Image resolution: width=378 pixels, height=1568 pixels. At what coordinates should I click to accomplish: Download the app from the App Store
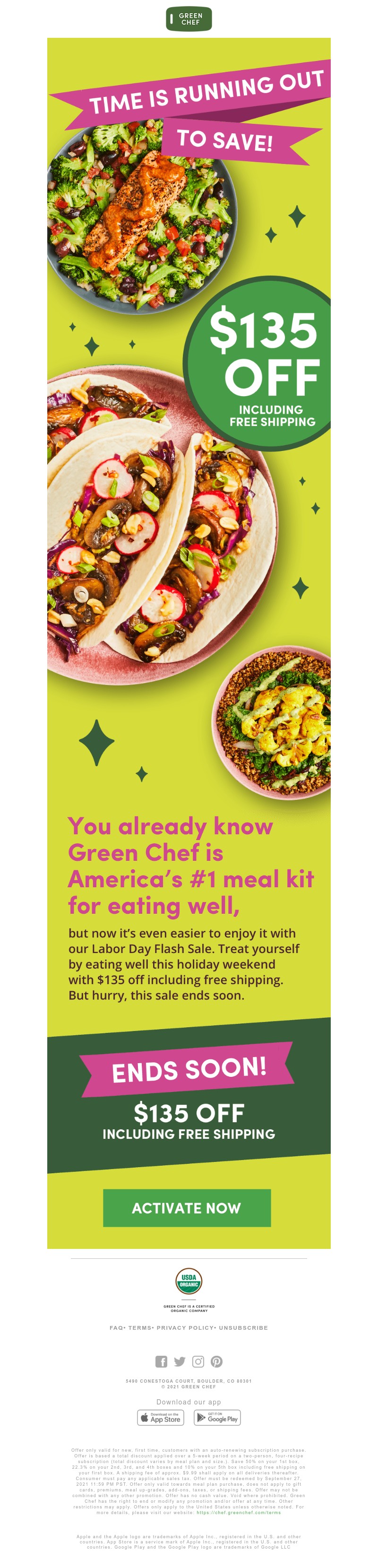160,1418
